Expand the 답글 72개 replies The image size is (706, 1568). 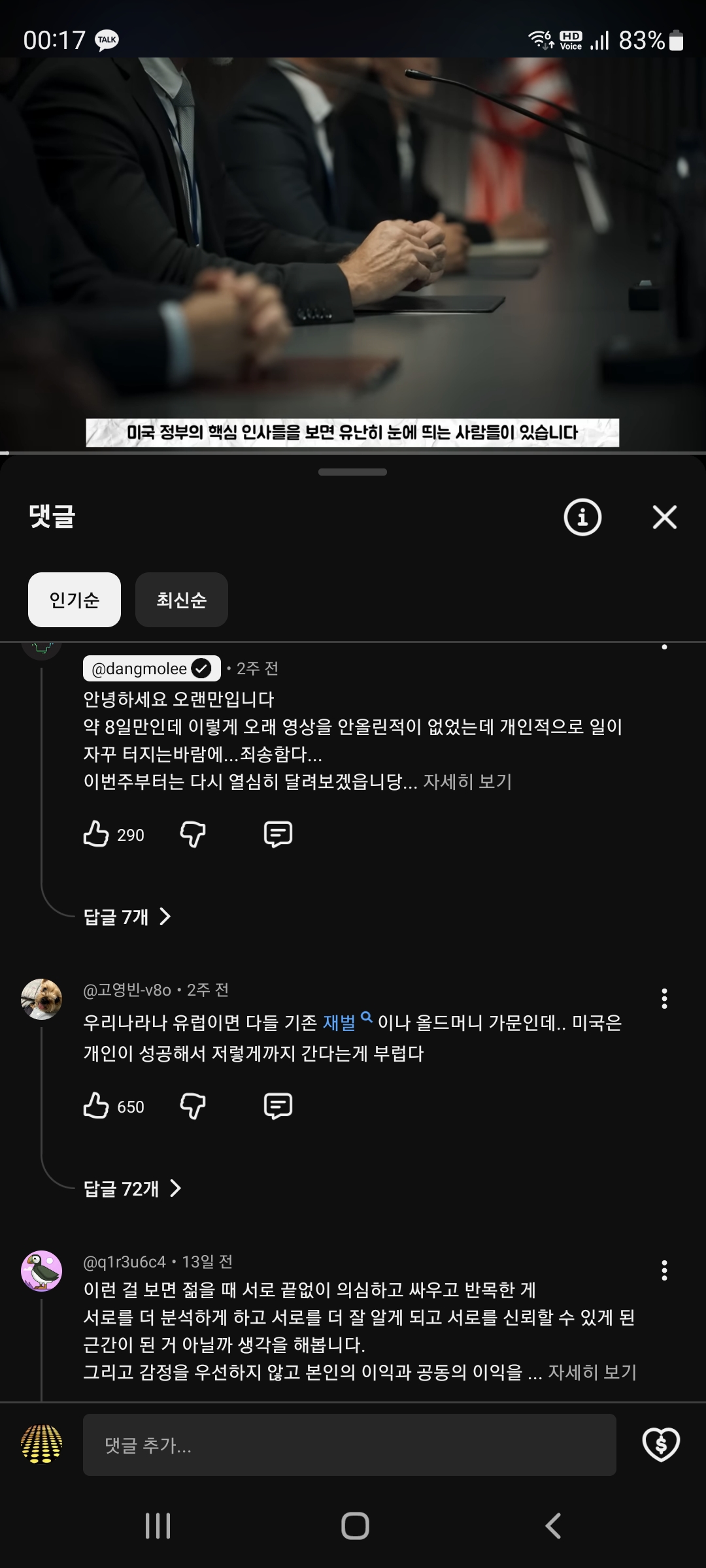[x=132, y=1188]
